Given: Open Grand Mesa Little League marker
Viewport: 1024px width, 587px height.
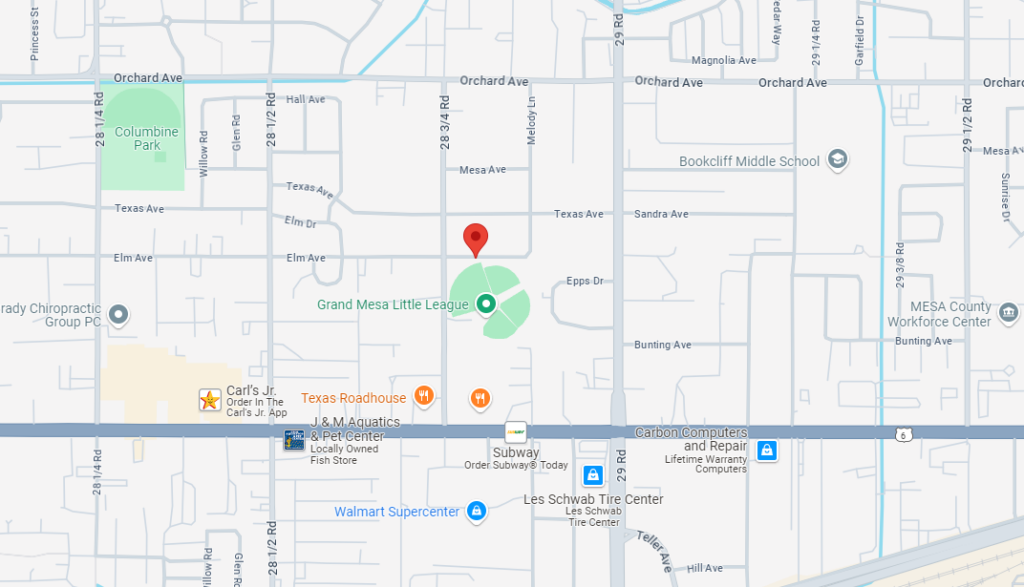Looking at the screenshot, I should click(x=486, y=303).
